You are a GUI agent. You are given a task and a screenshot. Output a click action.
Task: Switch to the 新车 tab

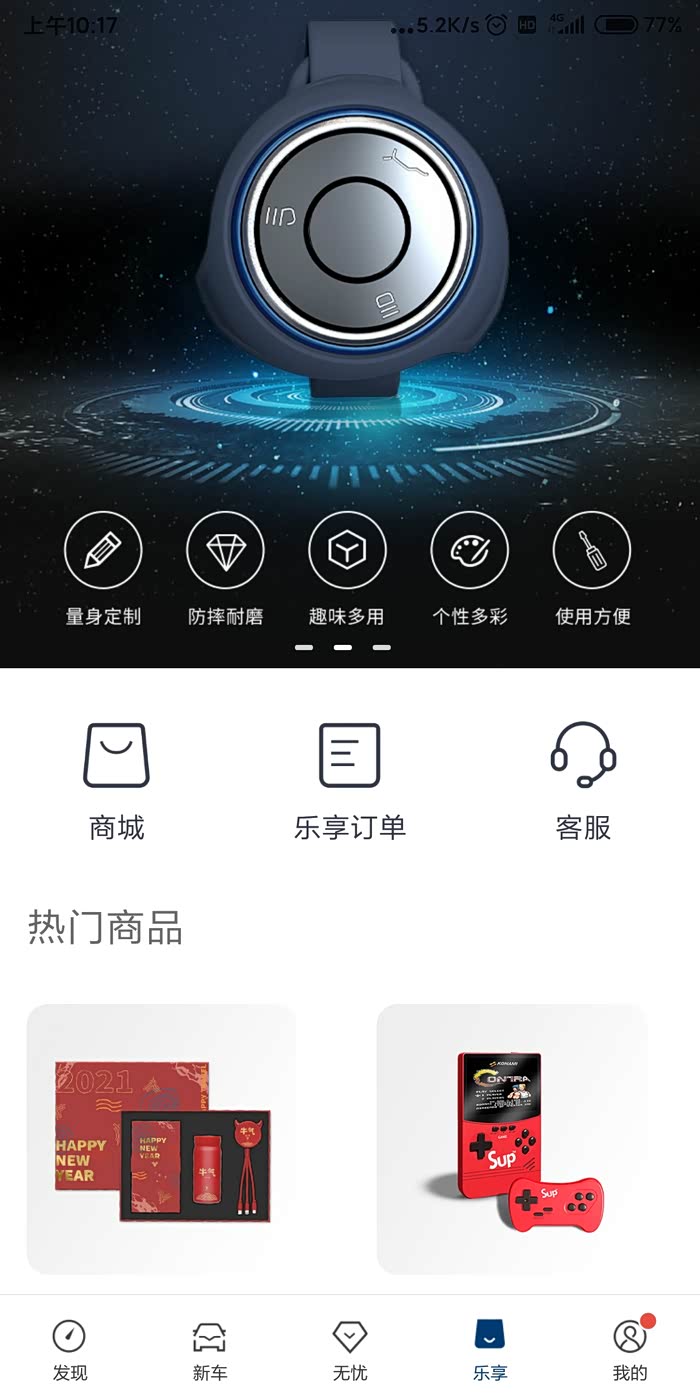(209, 1348)
